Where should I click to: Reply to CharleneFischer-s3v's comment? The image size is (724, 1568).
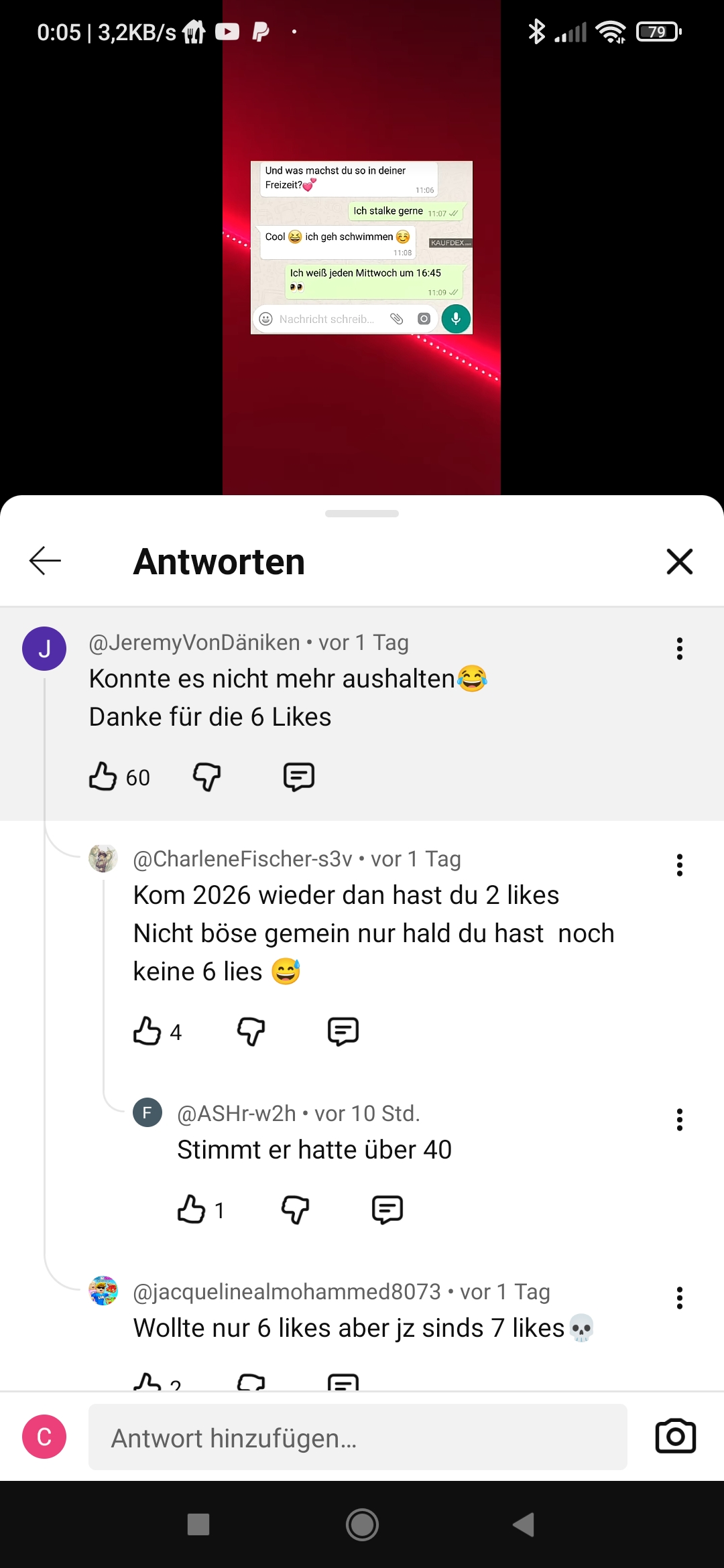pos(343,1031)
